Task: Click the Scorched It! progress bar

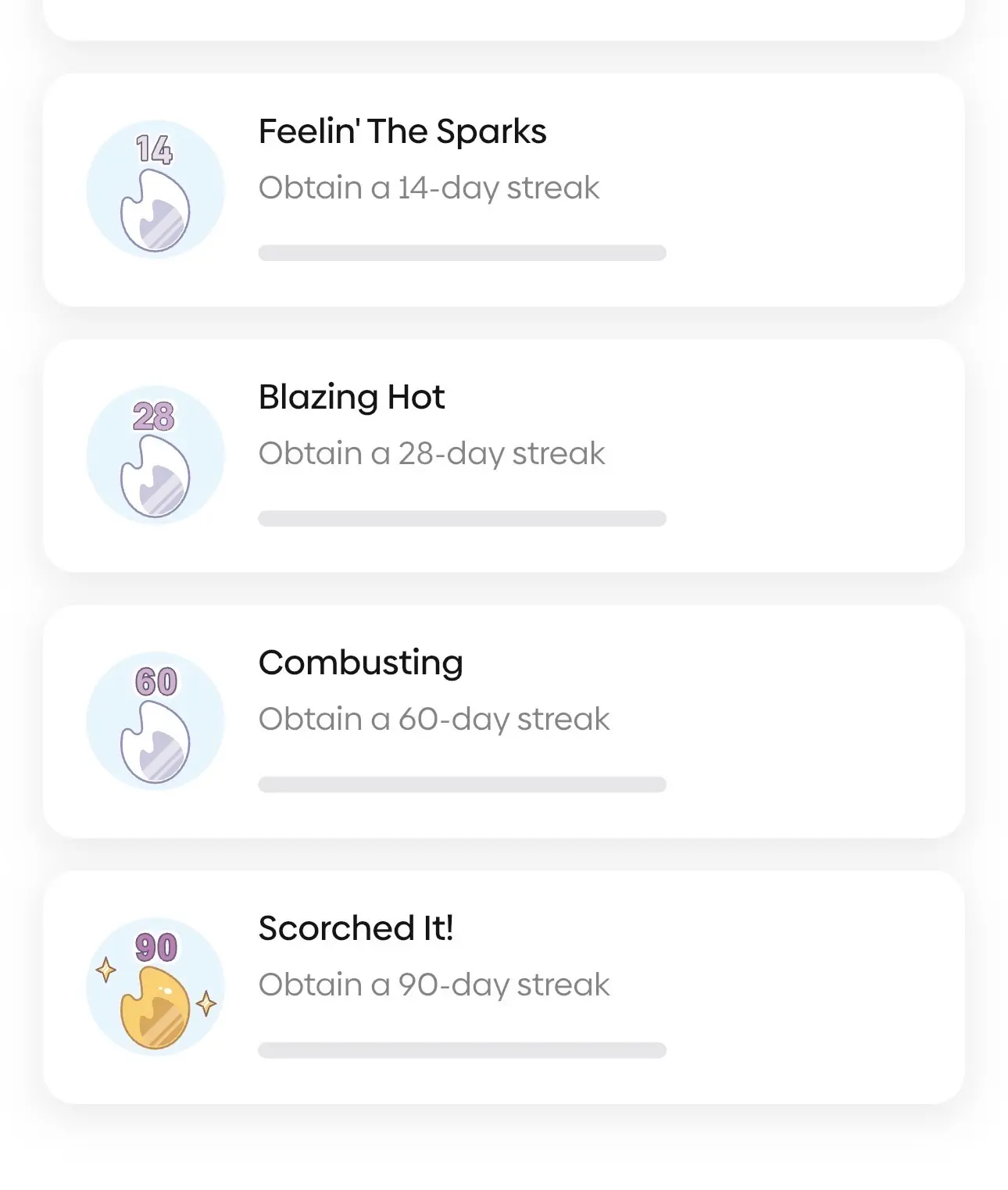Action: tap(463, 1049)
